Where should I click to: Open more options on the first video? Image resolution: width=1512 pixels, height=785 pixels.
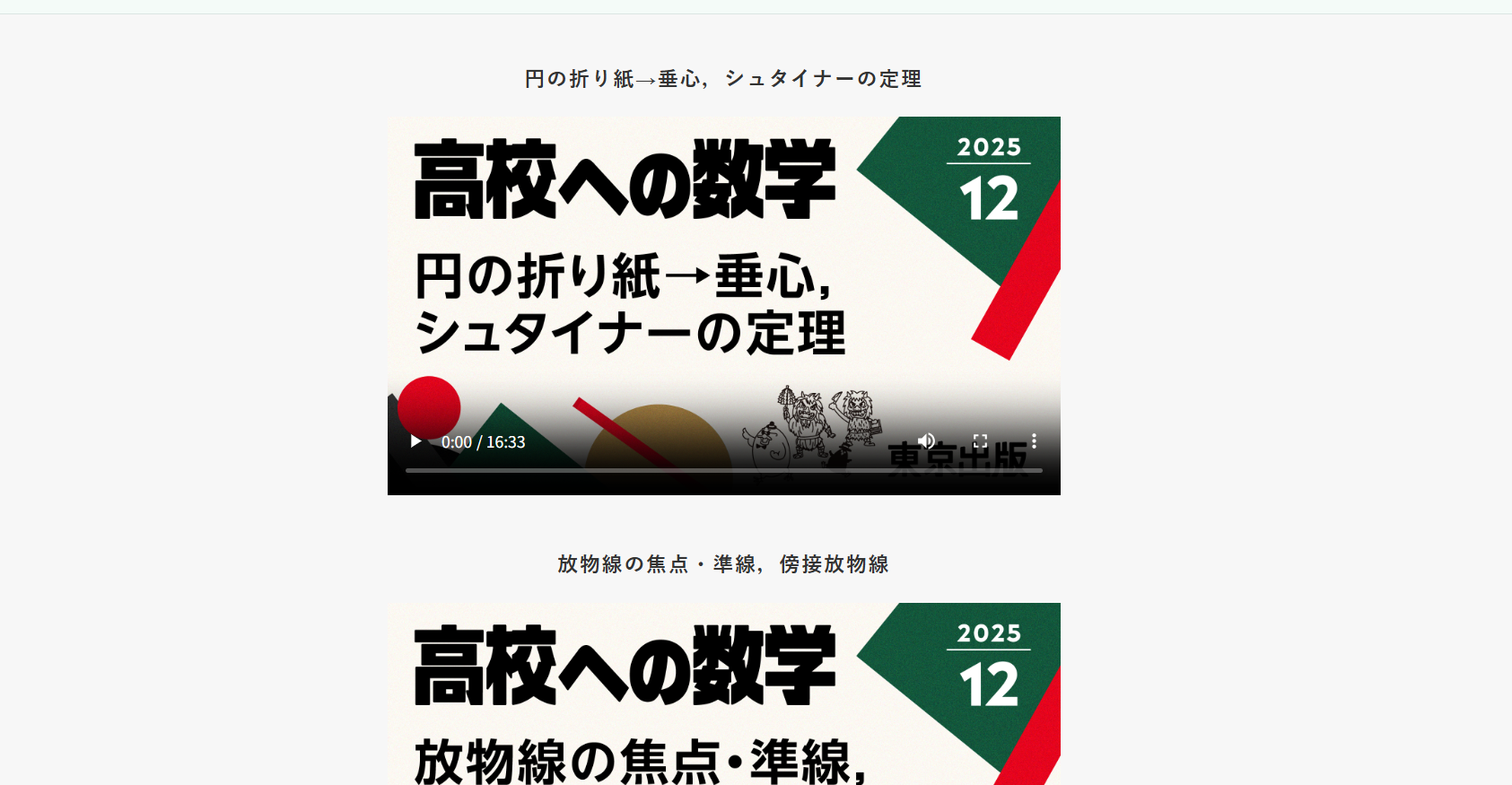(x=1034, y=440)
